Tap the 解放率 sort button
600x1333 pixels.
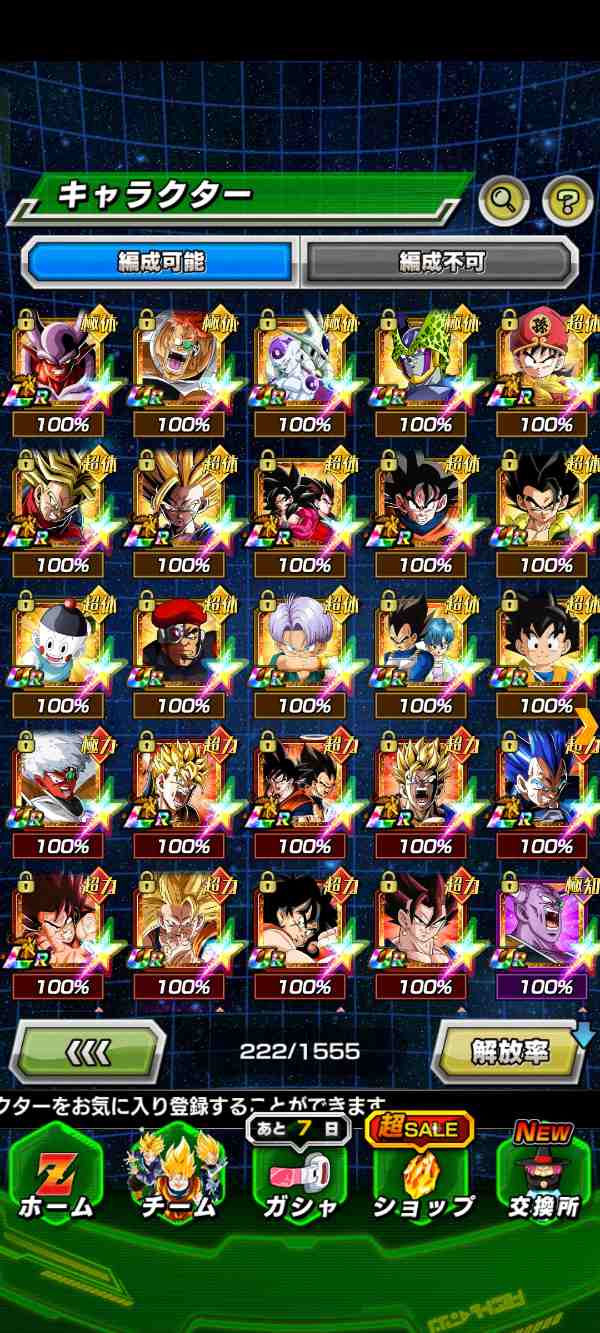(x=510, y=1052)
